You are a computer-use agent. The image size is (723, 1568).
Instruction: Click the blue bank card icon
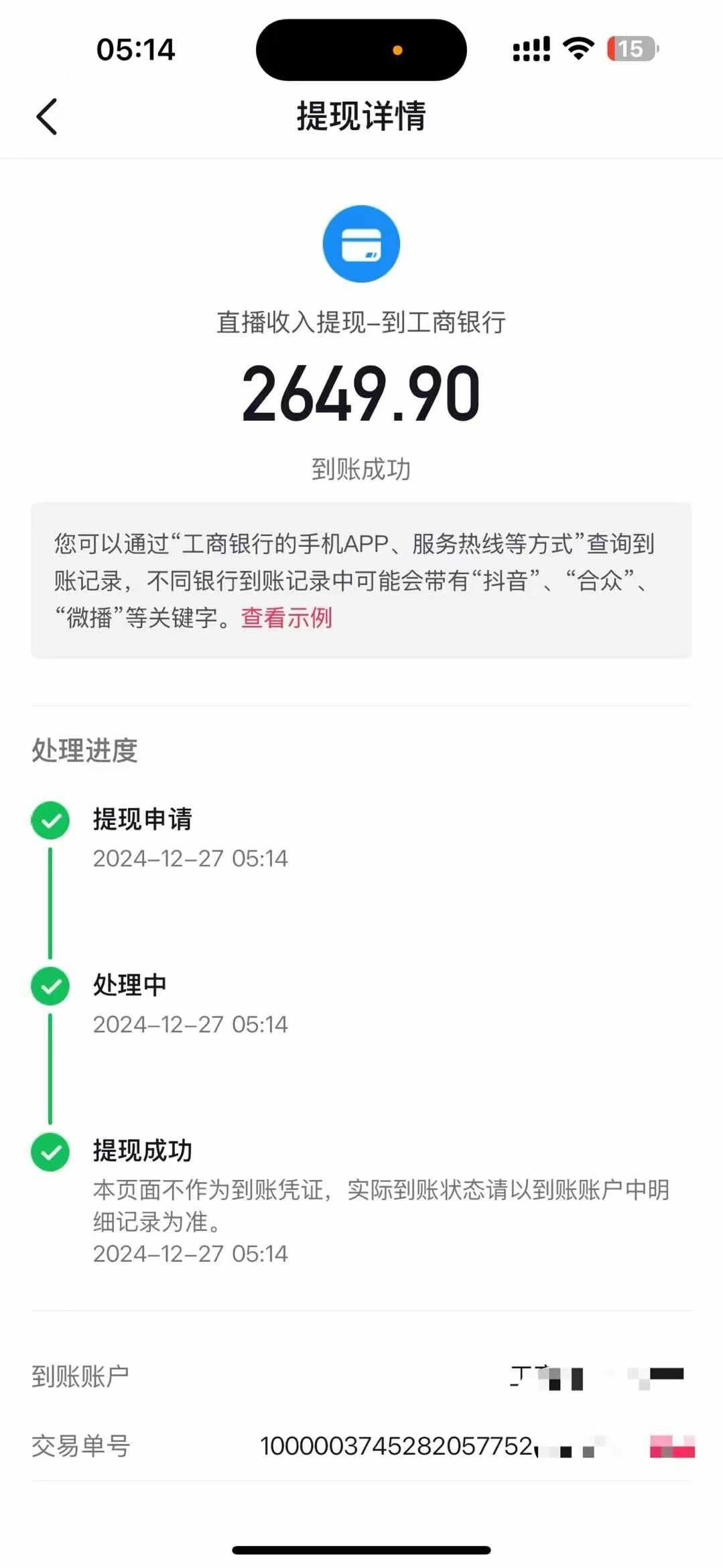point(361,244)
